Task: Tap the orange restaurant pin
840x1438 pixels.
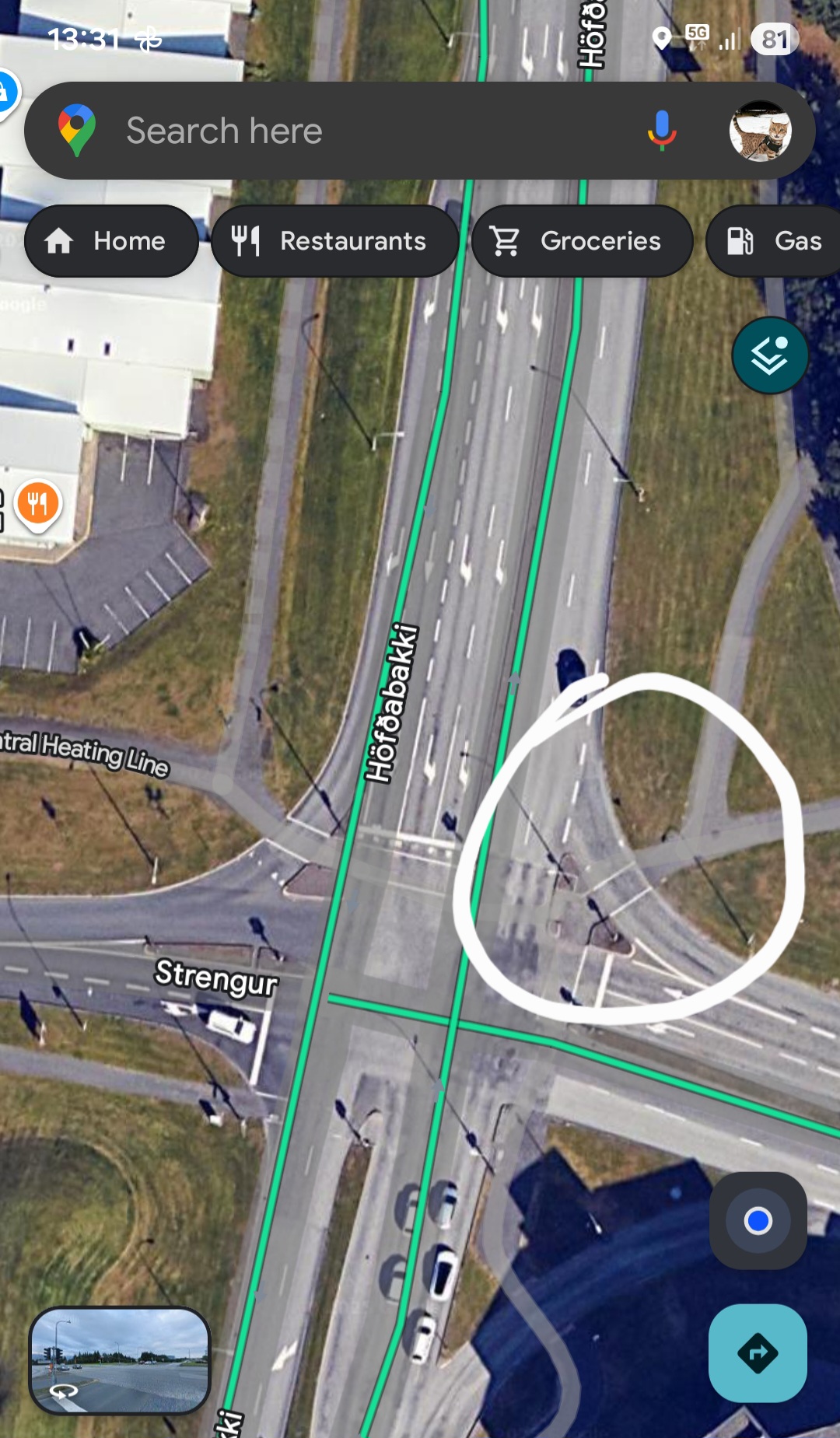Action: pos(37,505)
